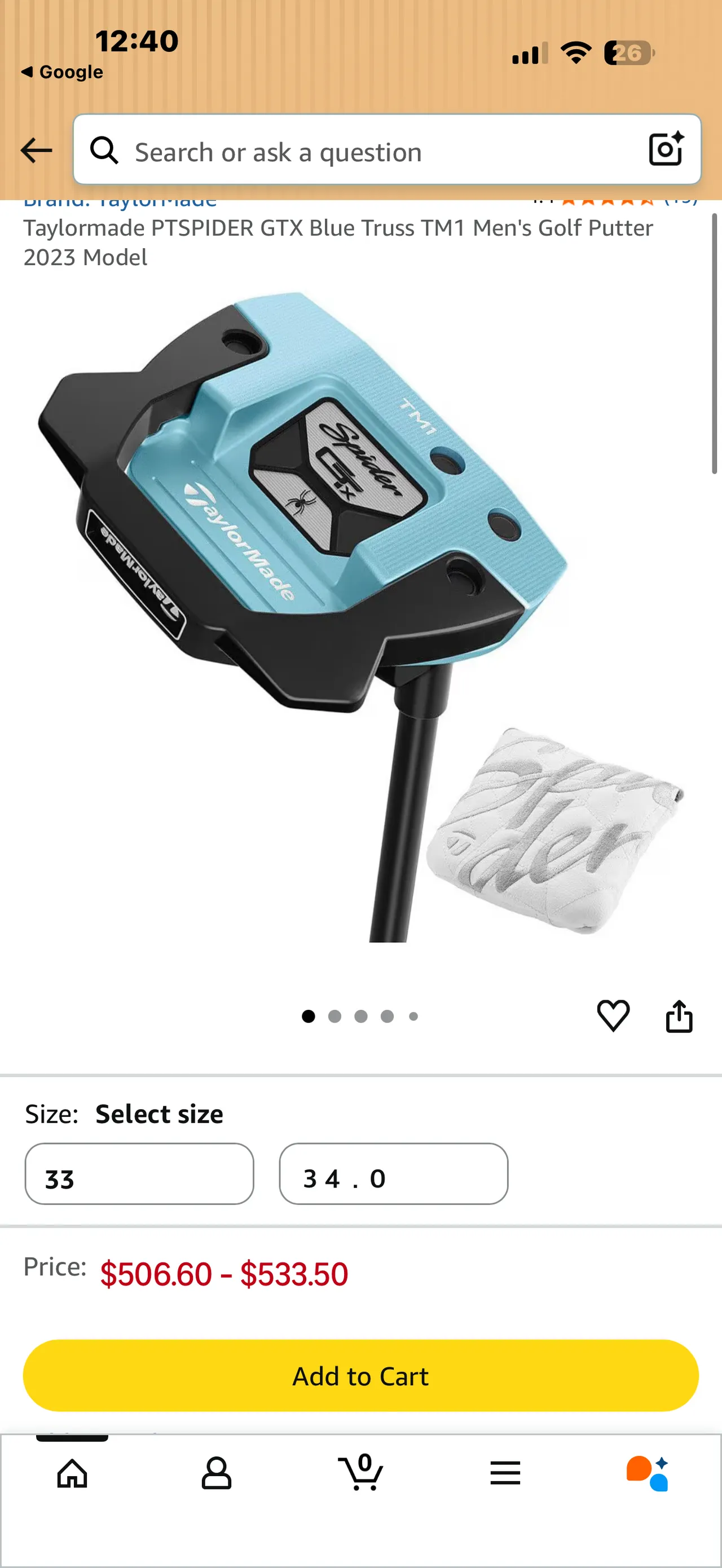Launch the AI shopping assistant

[648, 1474]
